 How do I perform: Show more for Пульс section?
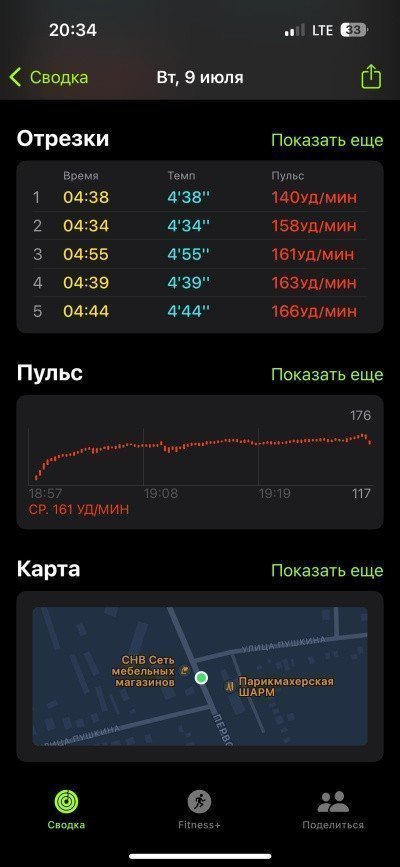[327, 374]
